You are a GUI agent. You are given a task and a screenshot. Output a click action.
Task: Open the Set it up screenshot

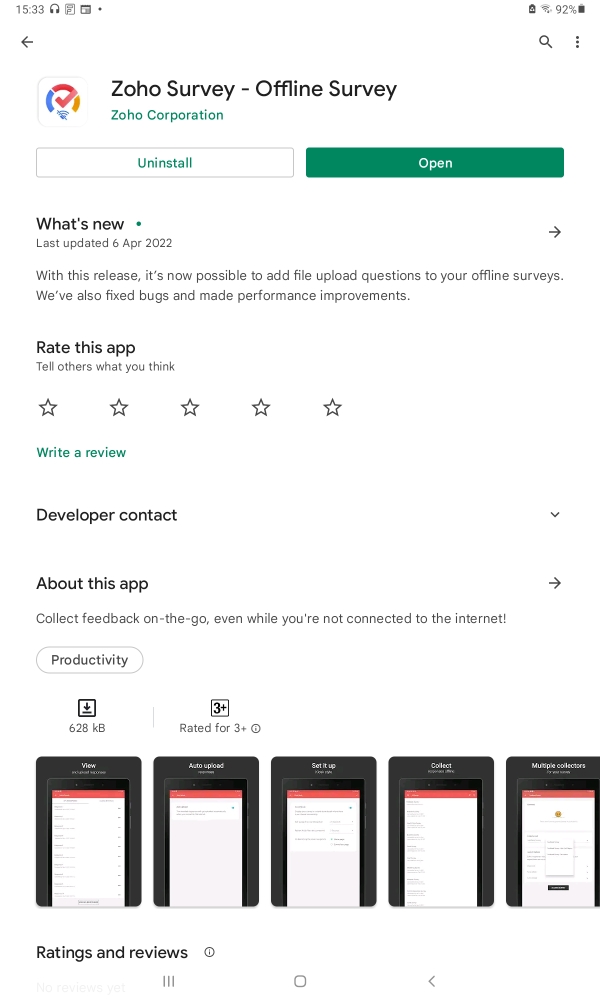(323, 832)
